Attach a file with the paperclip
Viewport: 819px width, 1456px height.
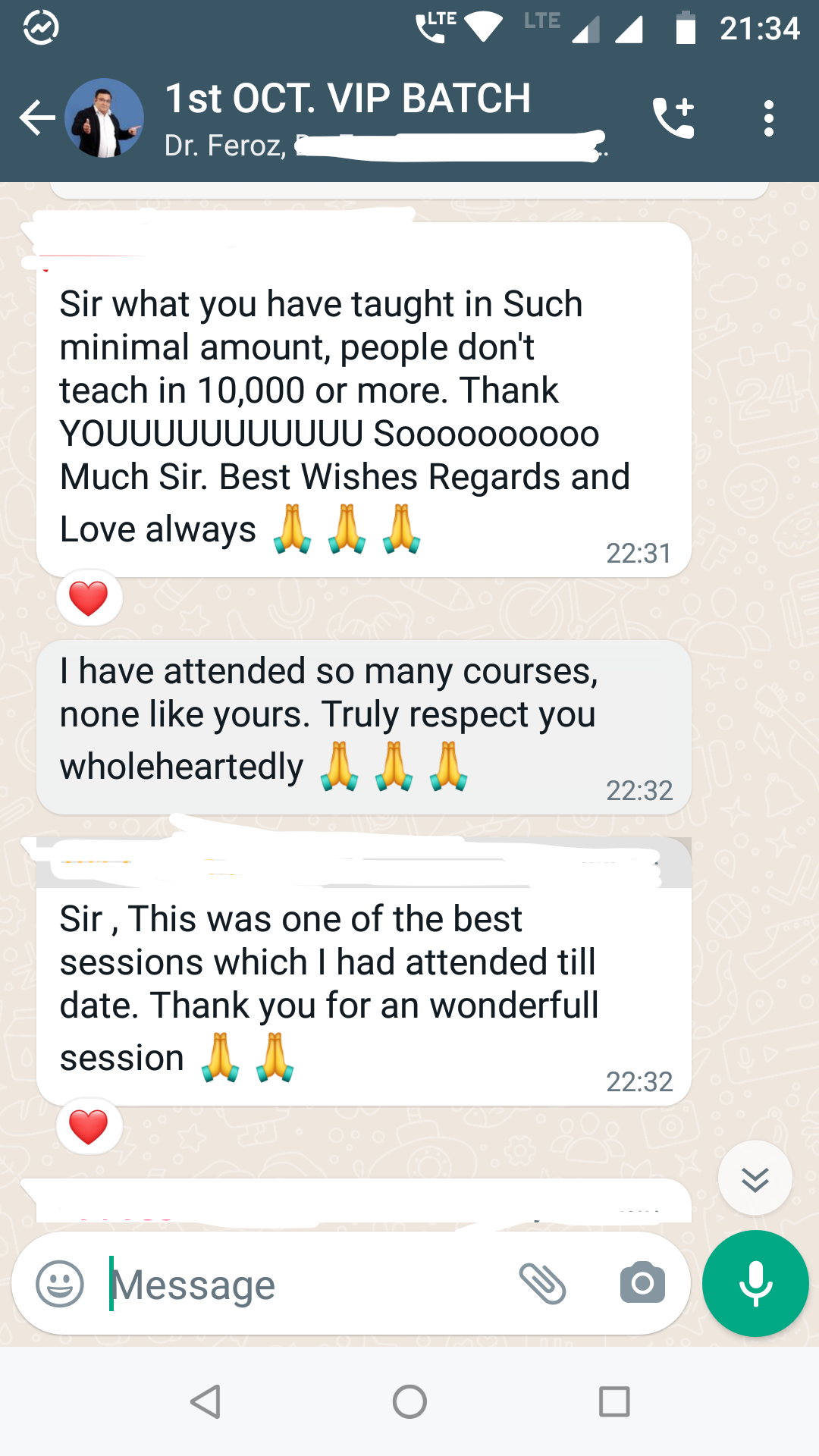coord(542,1284)
